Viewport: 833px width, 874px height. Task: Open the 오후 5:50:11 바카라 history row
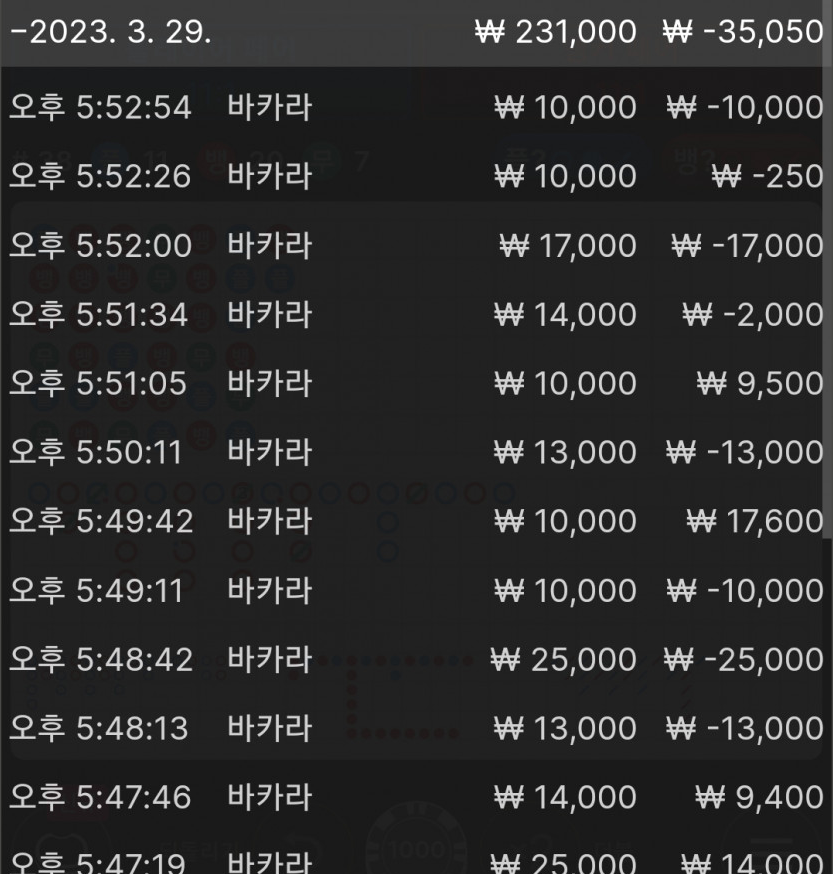[416, 452]
